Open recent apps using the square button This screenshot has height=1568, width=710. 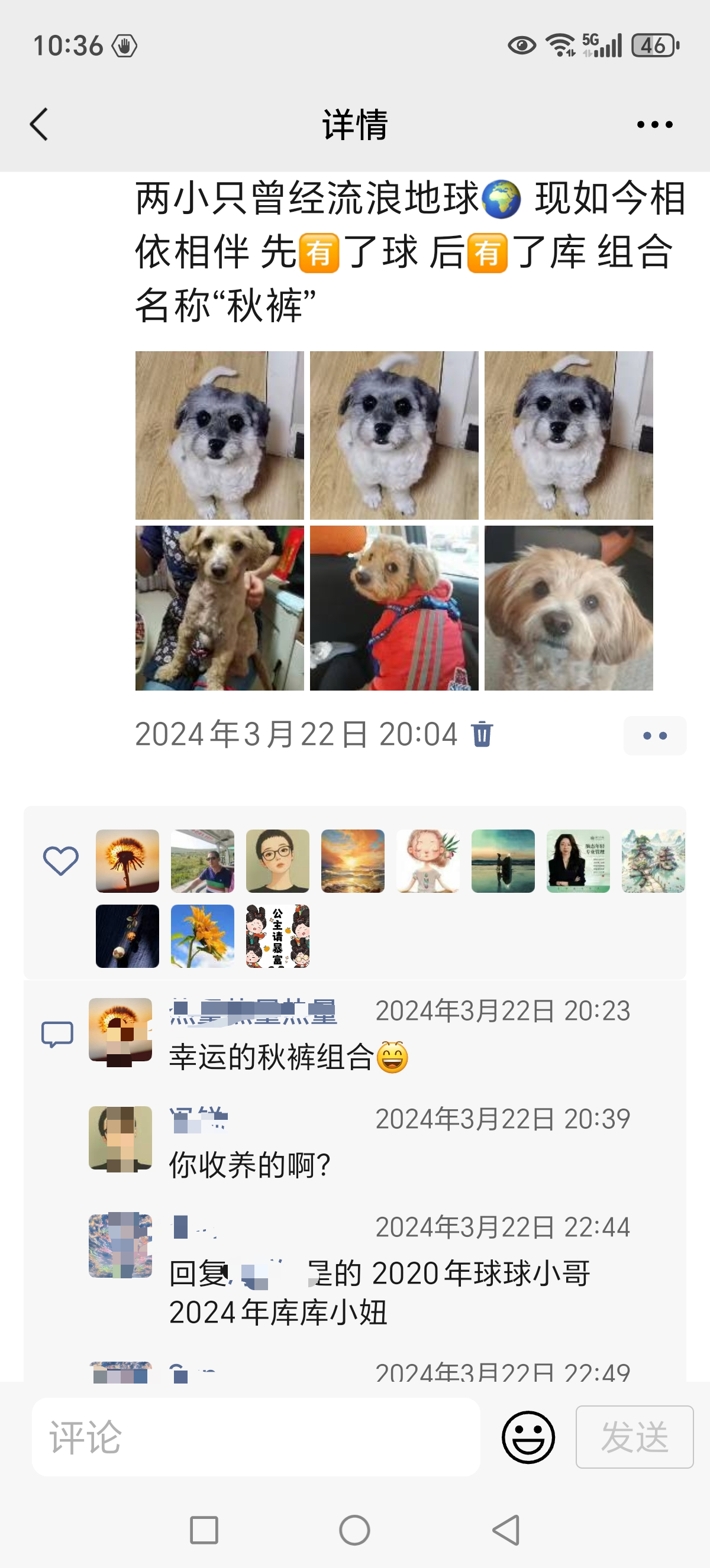(204, 1530)
